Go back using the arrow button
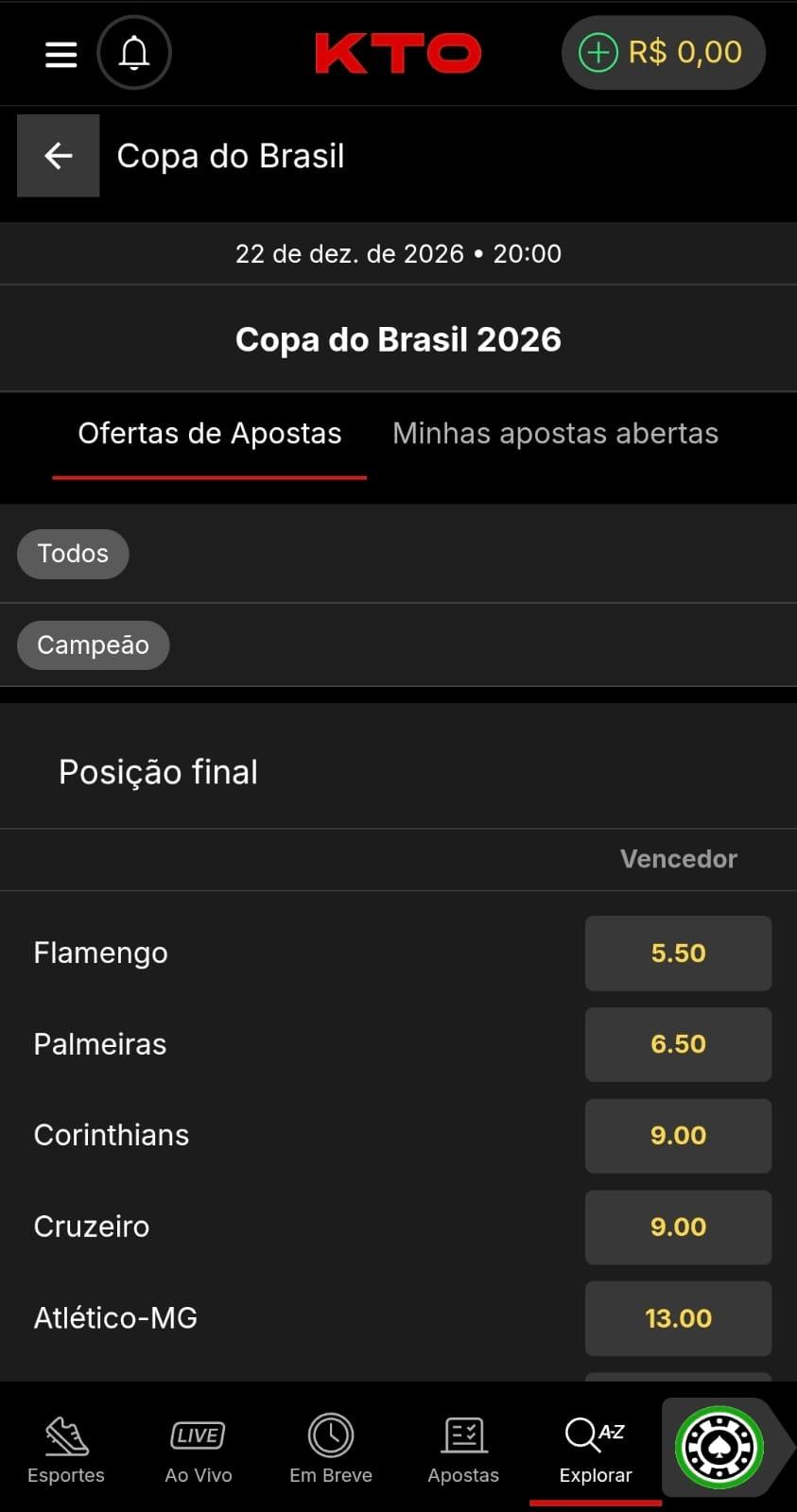797x1512 pixels. tap(58, 155)
